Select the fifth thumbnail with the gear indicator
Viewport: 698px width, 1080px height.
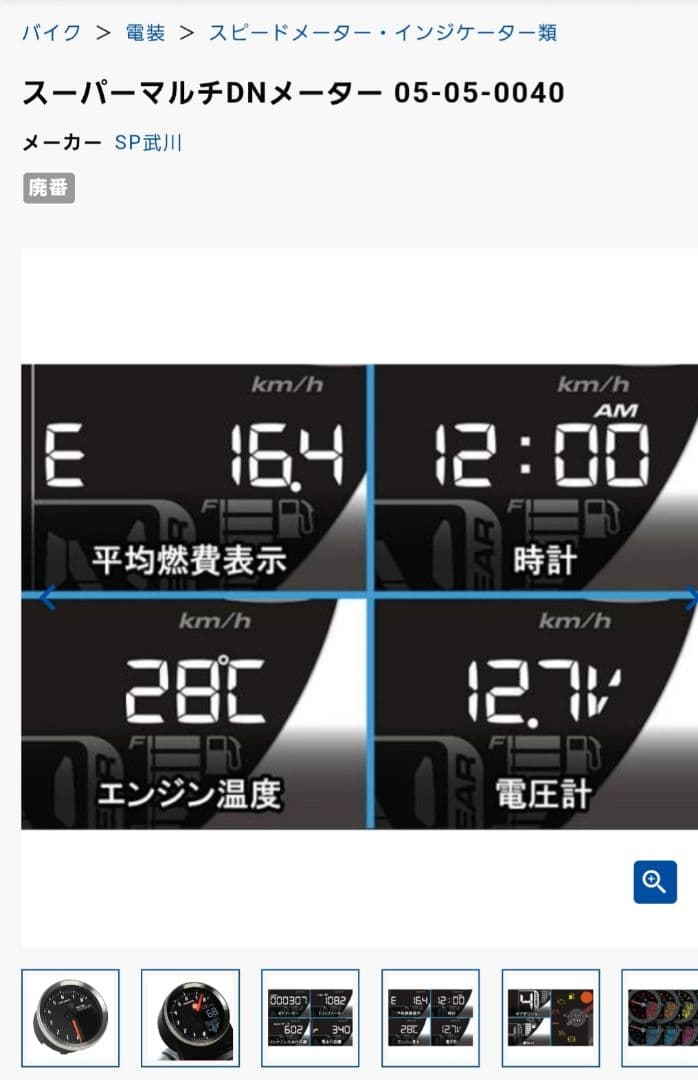click(x=550, y=1018)
